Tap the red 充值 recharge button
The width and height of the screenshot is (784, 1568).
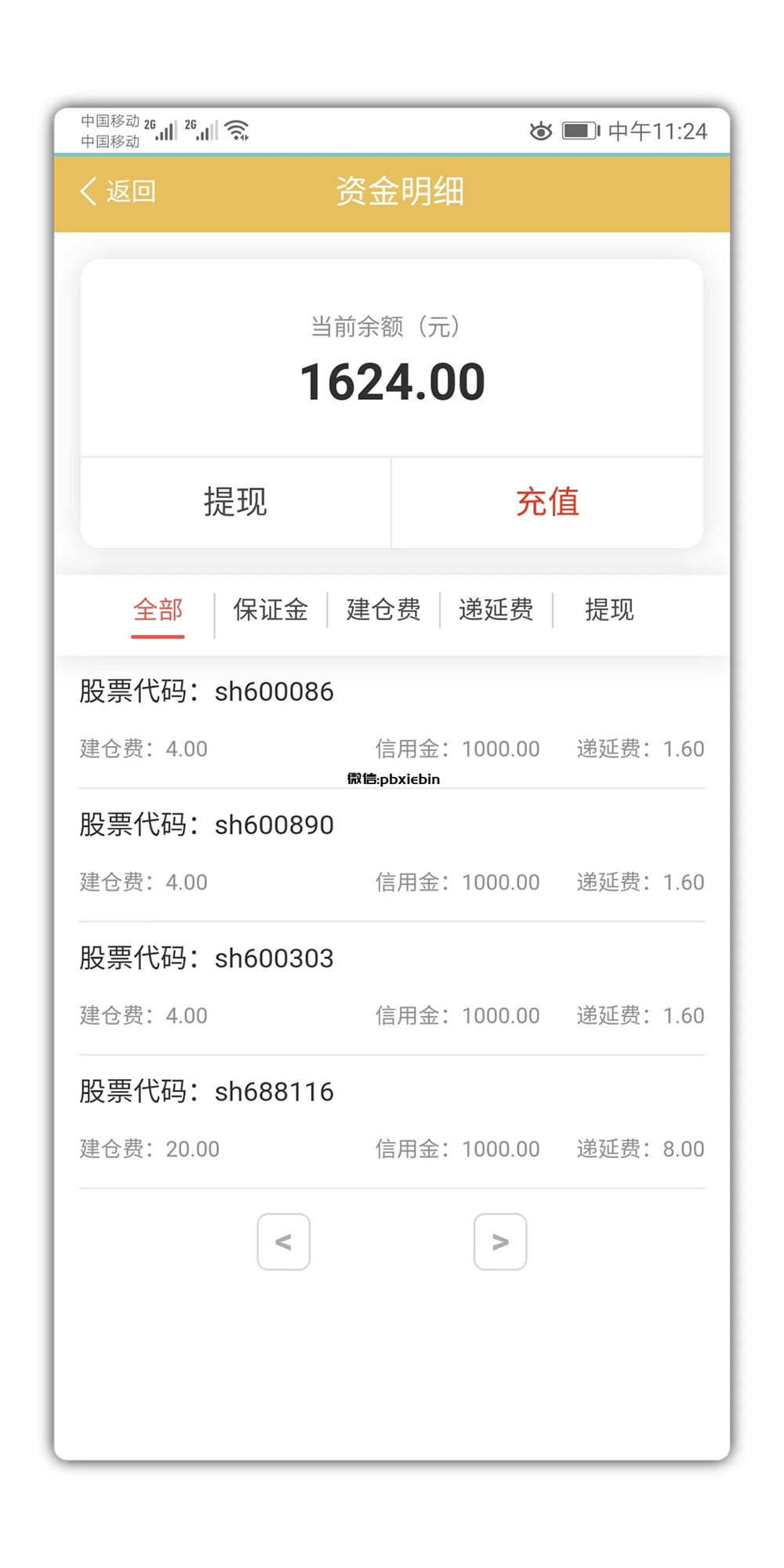click(x=548, y=502)
